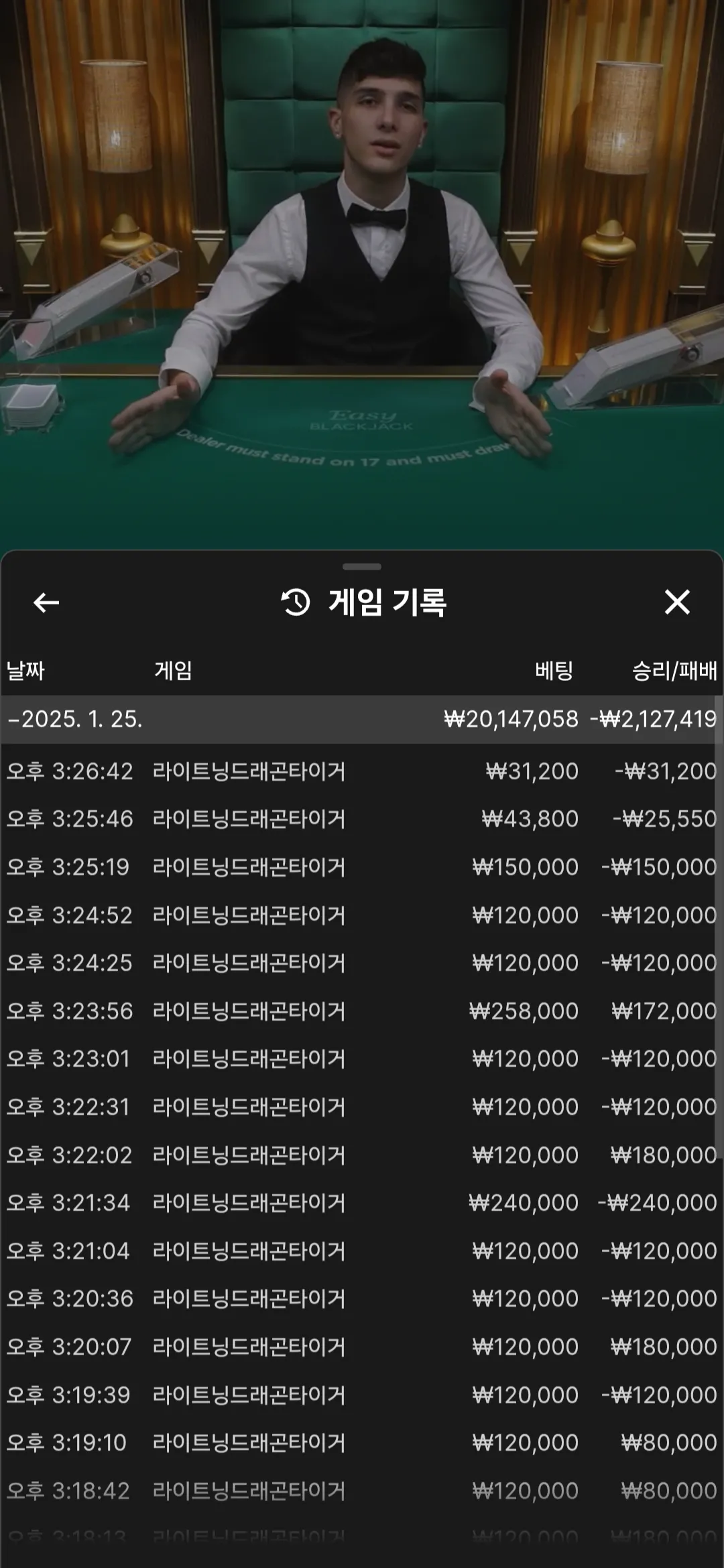Open the 3:24:25 game record
724x1568 pixels.
pyautogui.click(x=362, y=963)
